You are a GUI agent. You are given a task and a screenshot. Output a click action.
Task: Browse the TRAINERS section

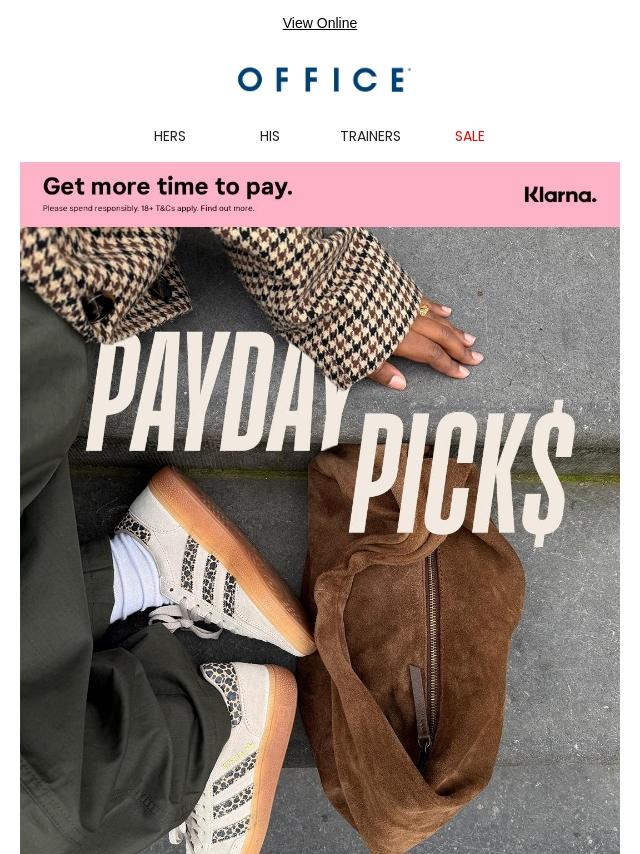[370, 136]
